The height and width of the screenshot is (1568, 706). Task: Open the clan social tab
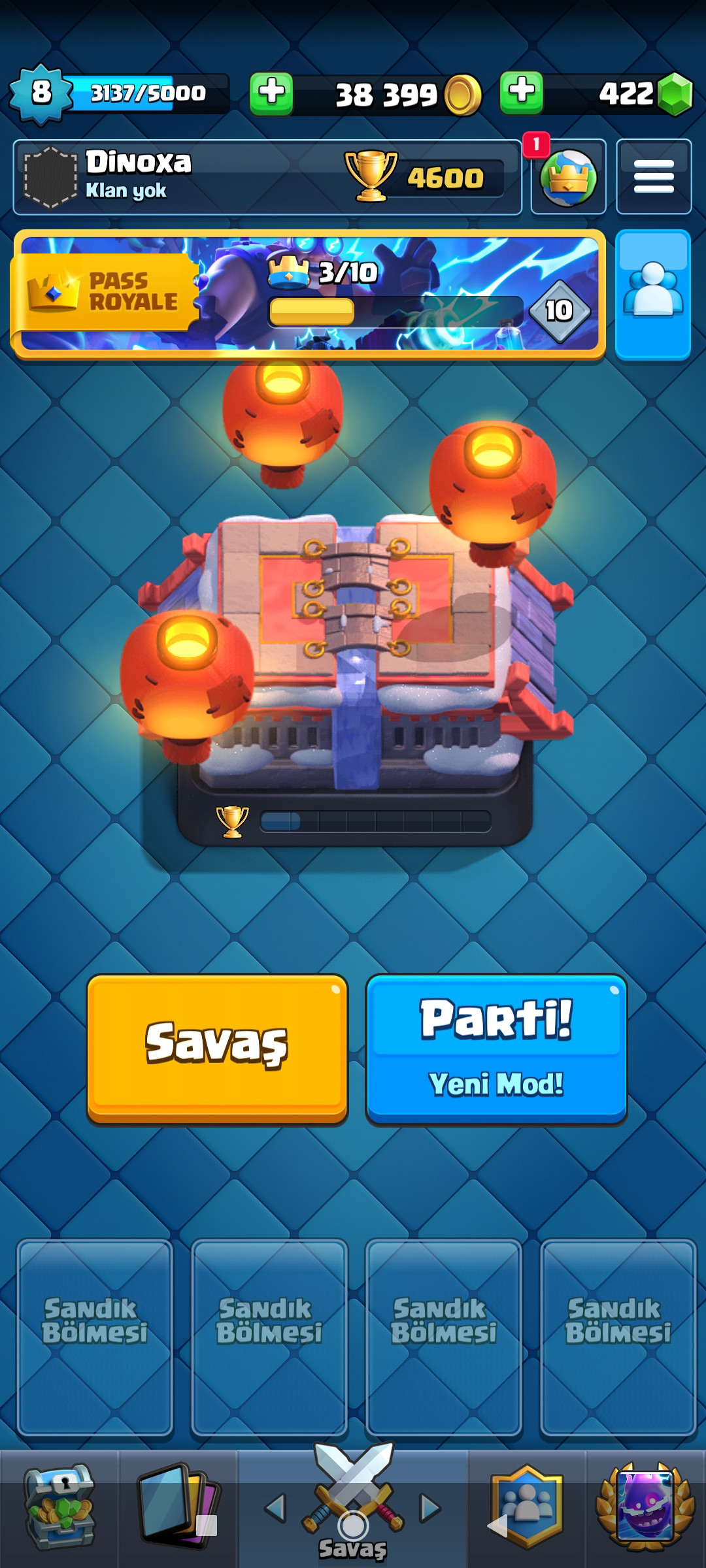click(x=527, y=1508)
